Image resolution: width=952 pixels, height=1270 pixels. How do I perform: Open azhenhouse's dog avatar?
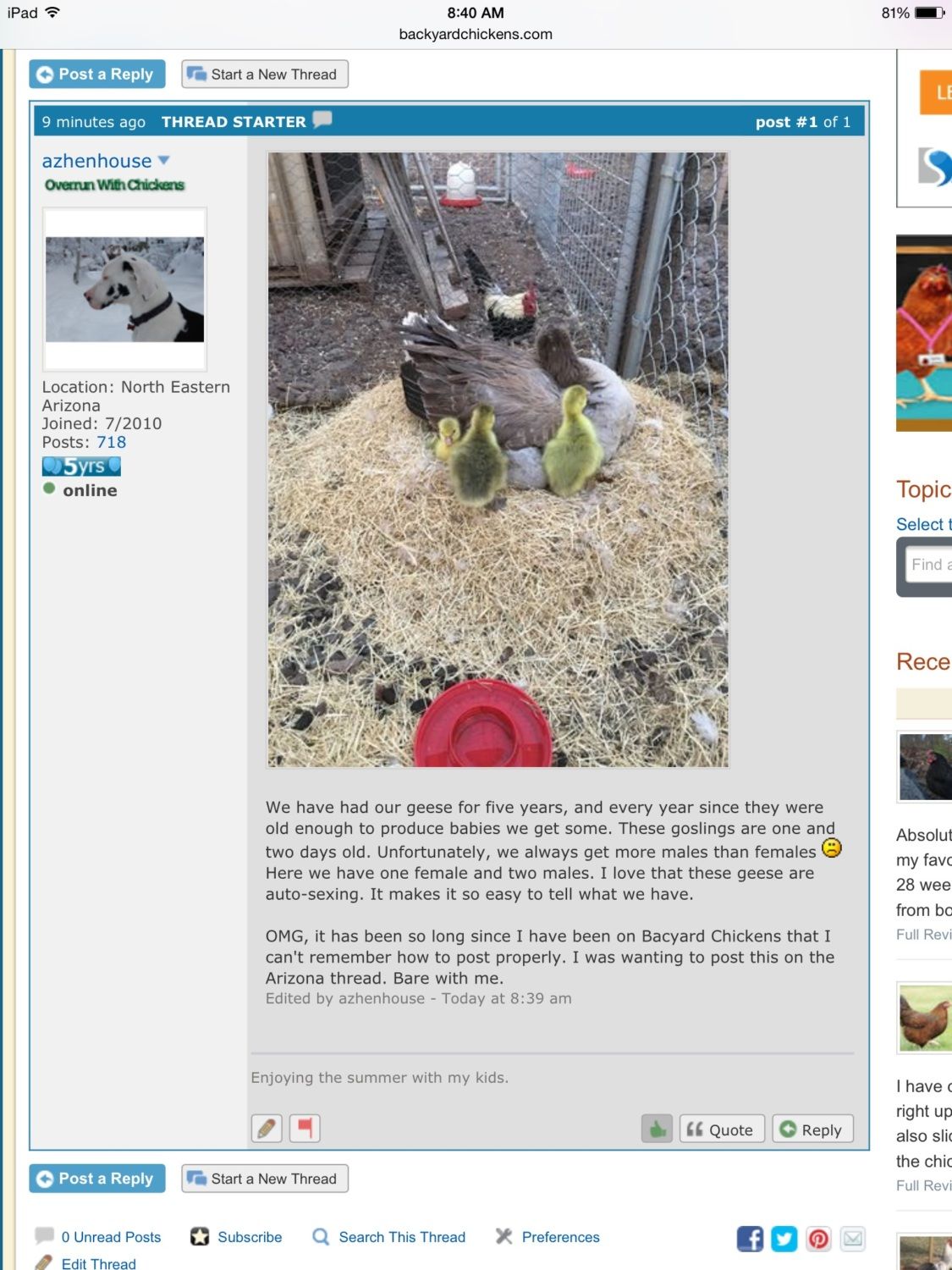pos(124,290)
